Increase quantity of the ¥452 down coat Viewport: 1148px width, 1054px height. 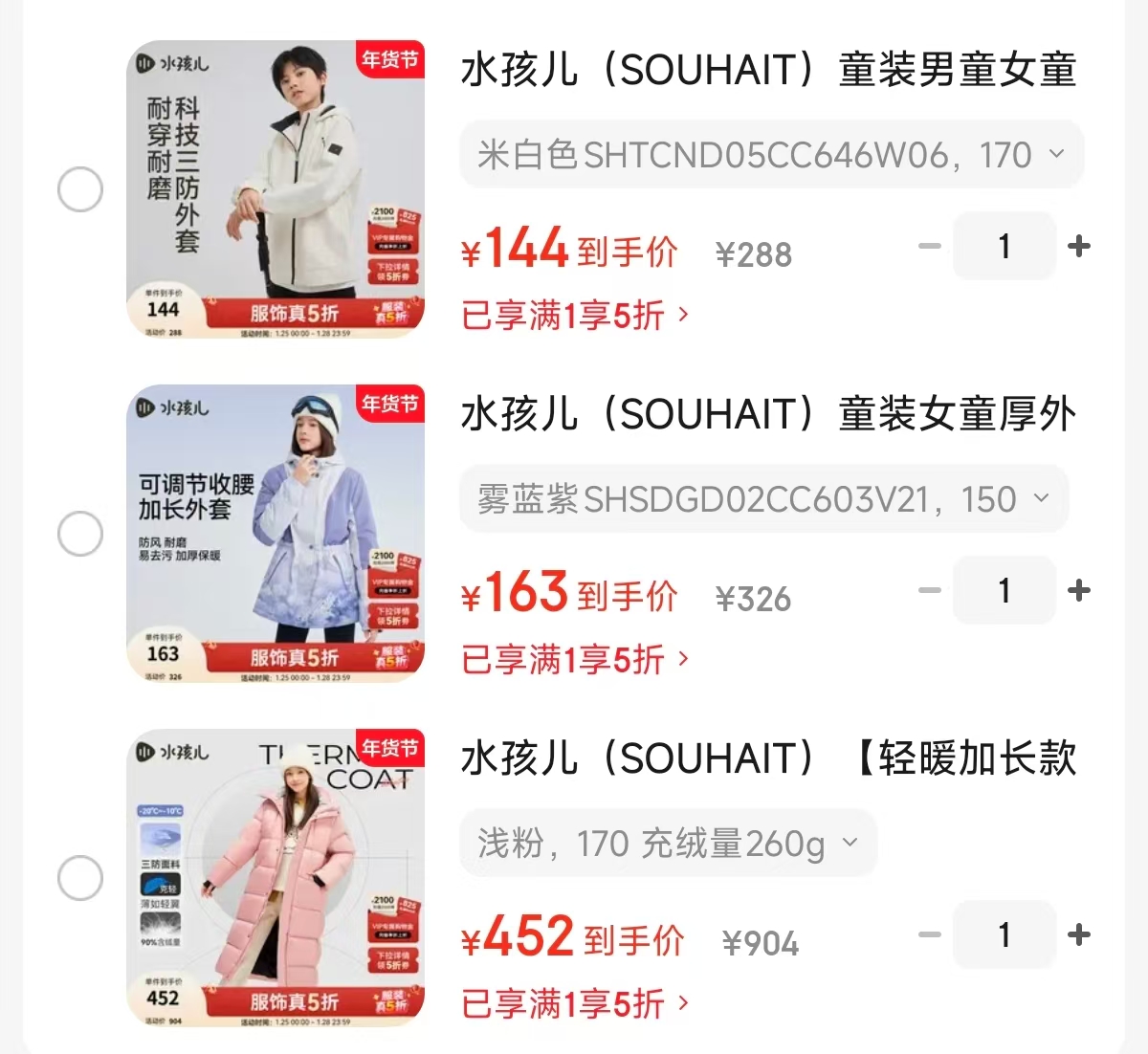[x=1079, y=935]
